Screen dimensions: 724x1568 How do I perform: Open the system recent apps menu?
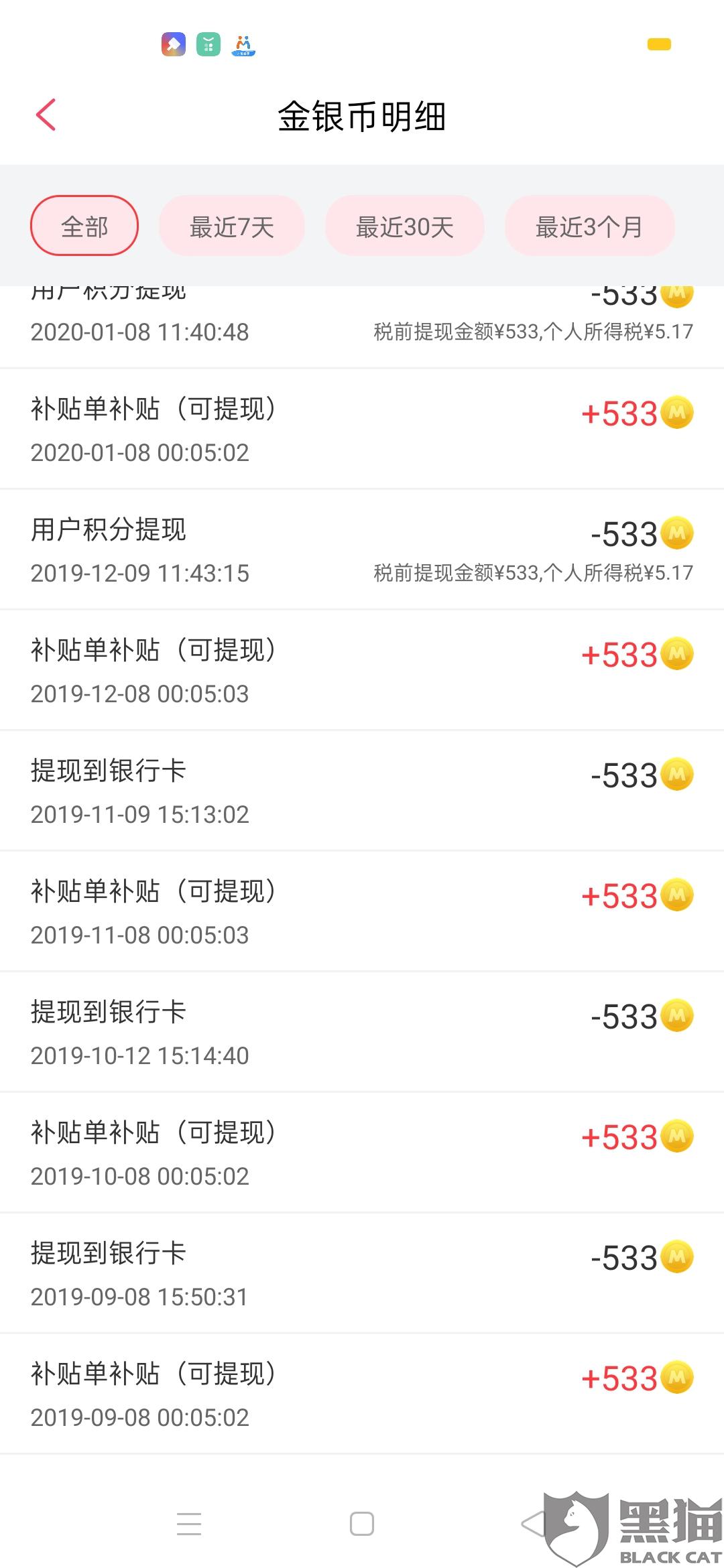(x=189, y=1524)
